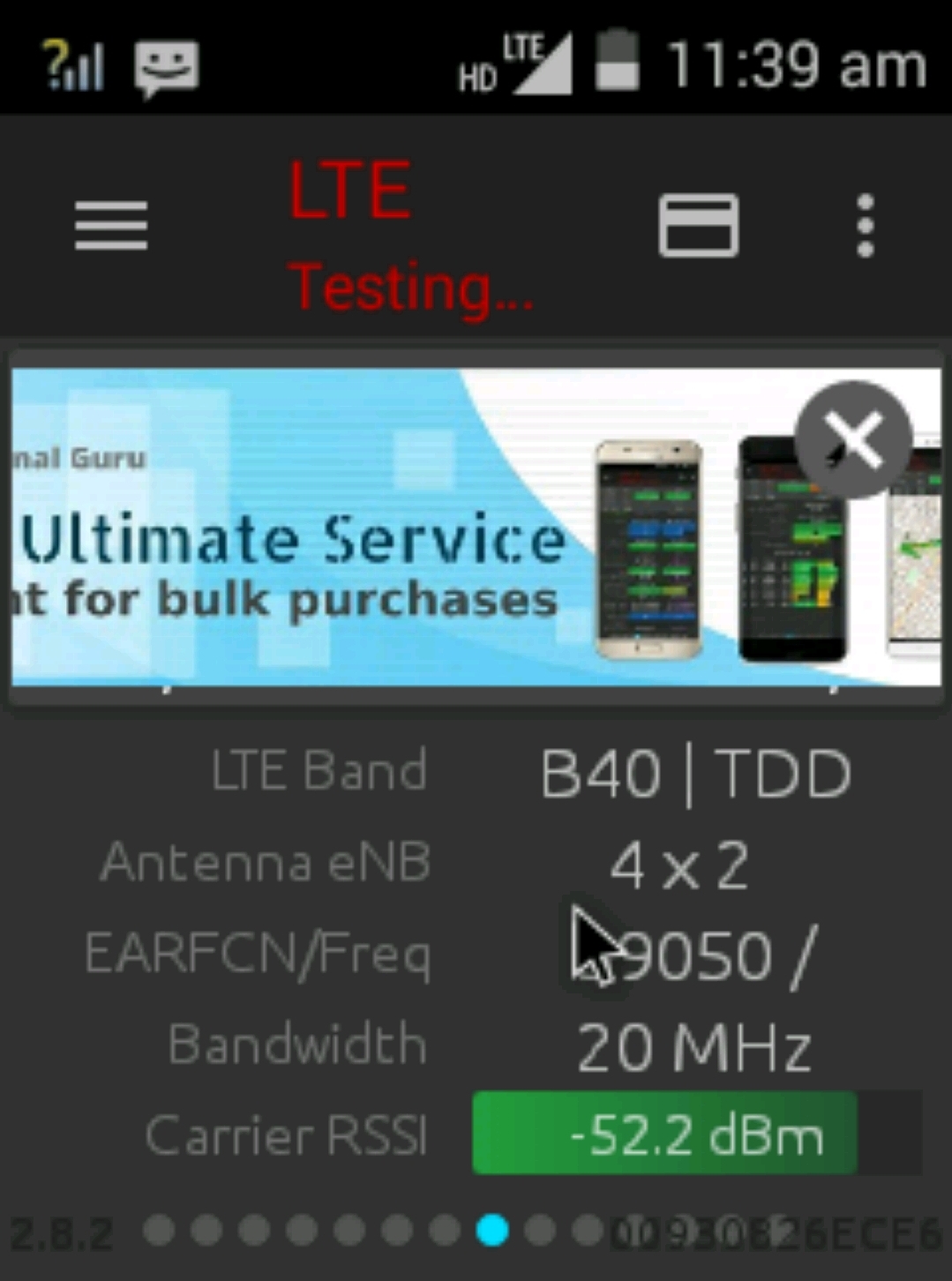Tap the card icon in the toolbar
The image size is (952, 1281).
[698, 226]
